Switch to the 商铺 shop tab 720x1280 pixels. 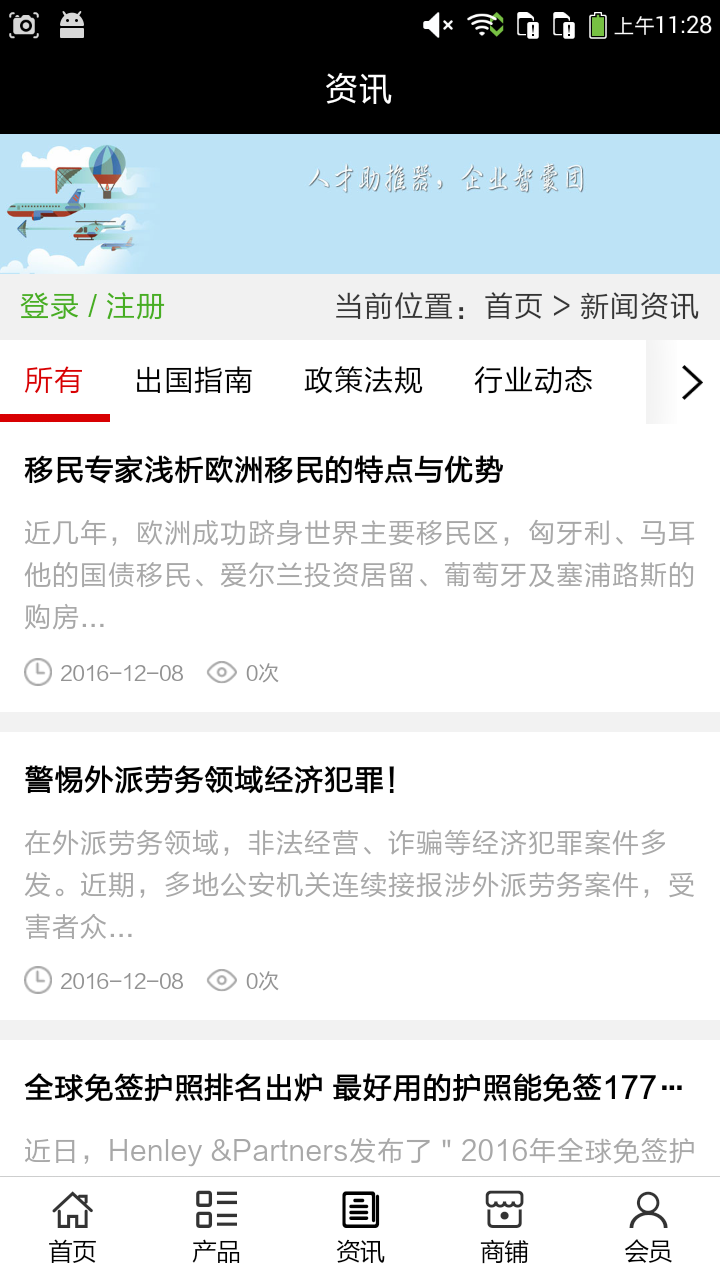504,1228
